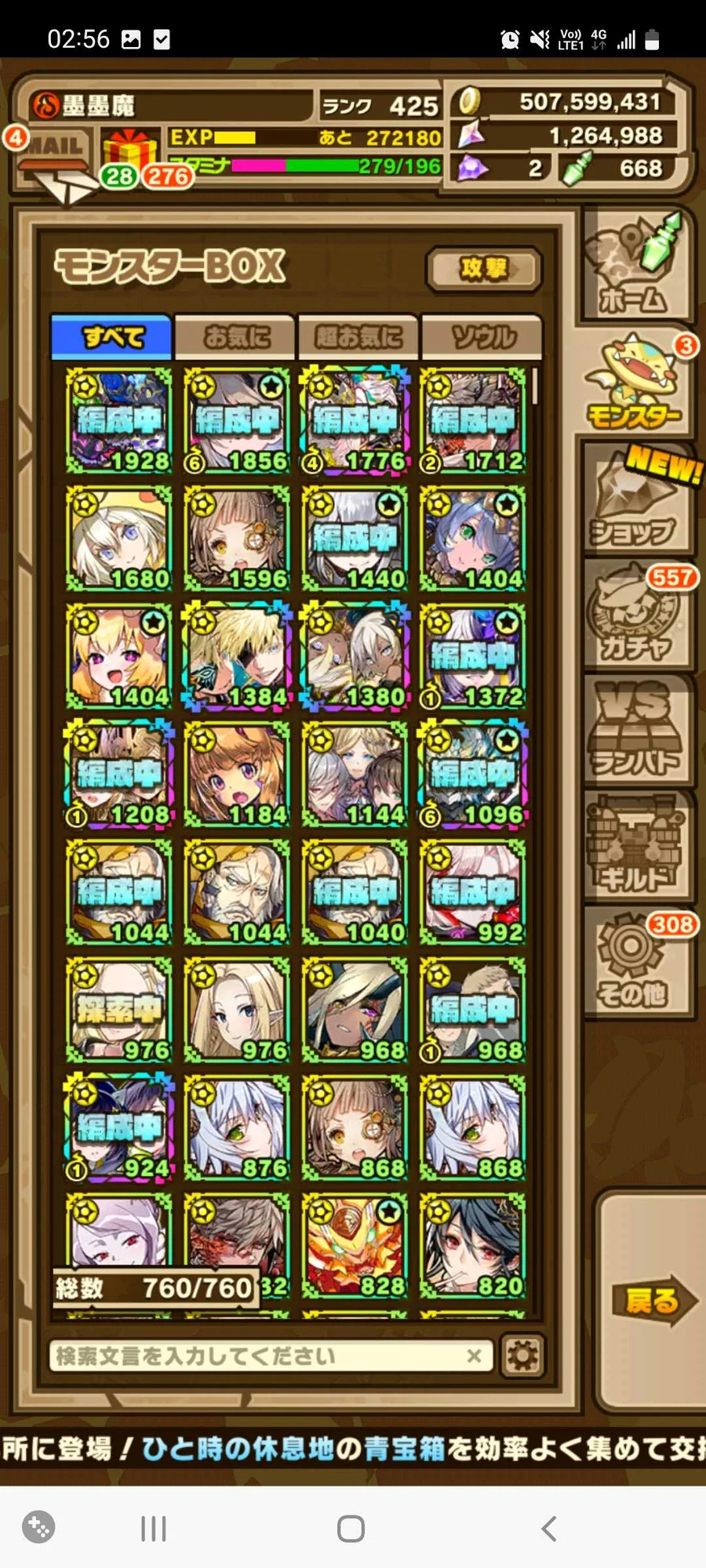Open the present box gift icon
Viewport: 706px width, 1568px height.
point(129,151)
